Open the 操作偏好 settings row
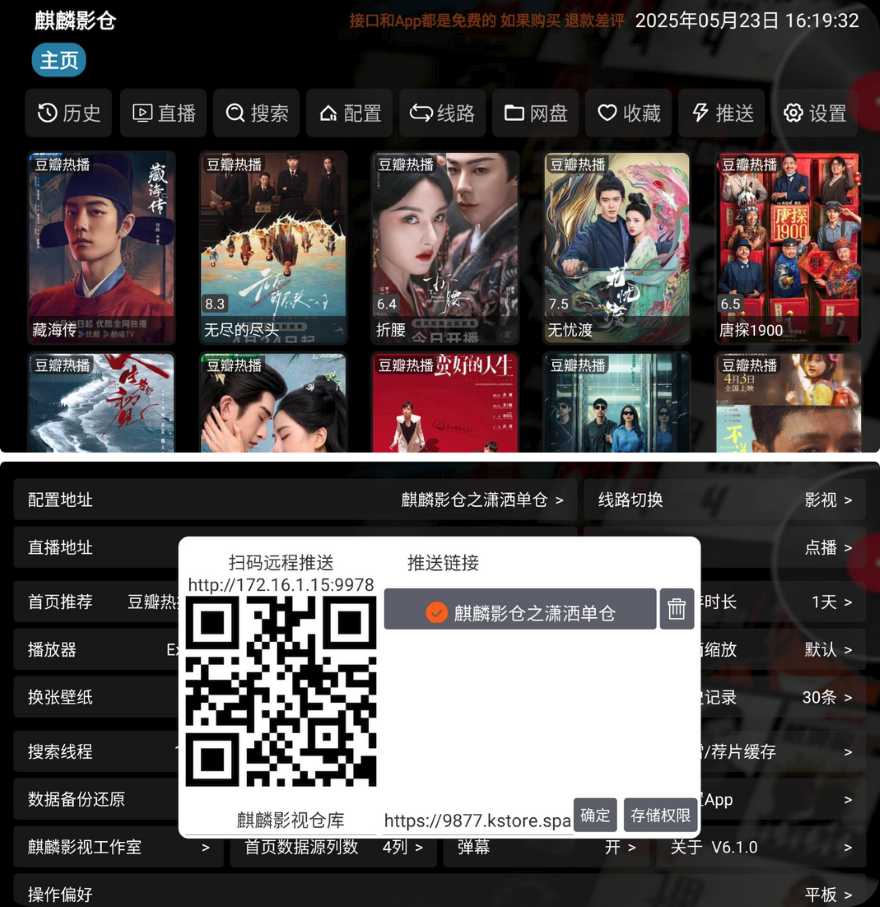The image size is (880, 907). [439, 893]
